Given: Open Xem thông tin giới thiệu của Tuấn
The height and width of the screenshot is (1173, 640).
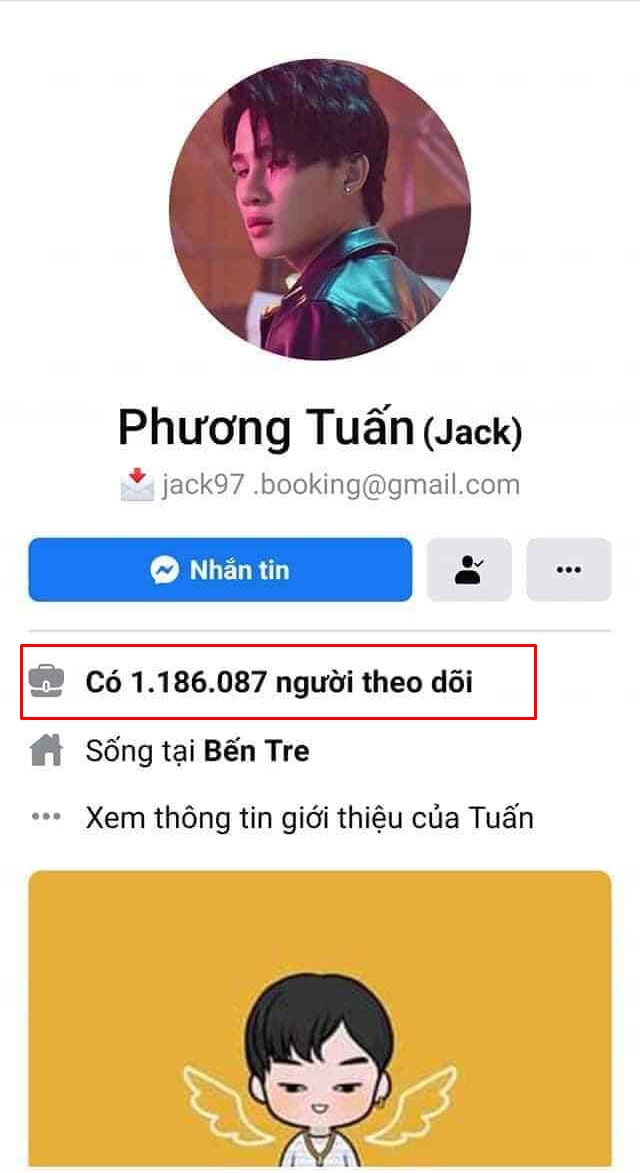Looking at the screenshot, I should [309, 818].
